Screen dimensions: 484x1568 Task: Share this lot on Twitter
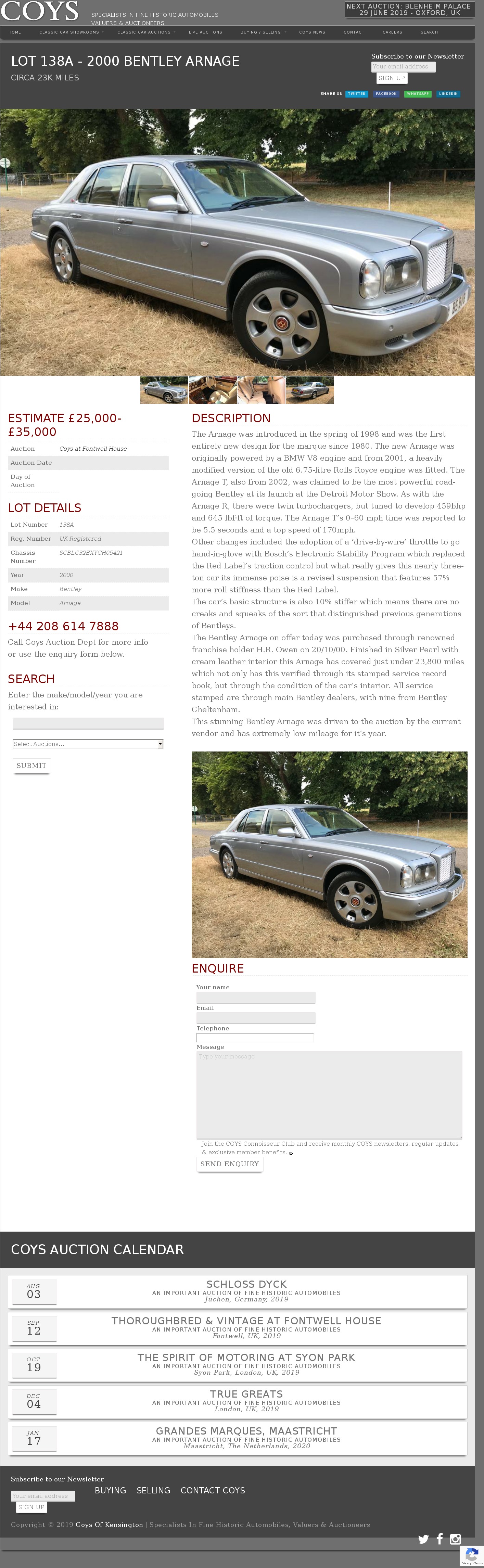(357, 94)
